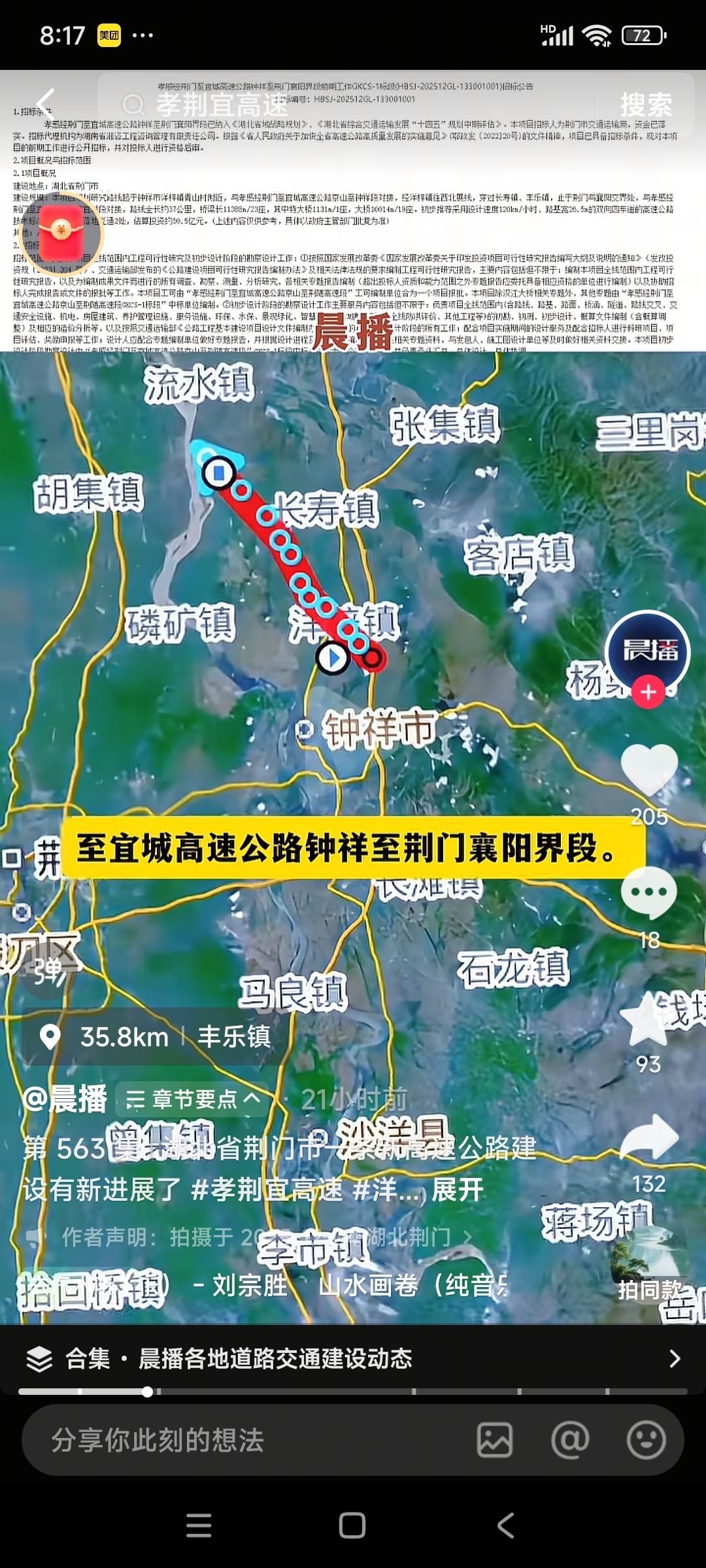Screen dimensions: 706x1568
Task: Open the #孝荆宜高速 hashtag
Action: coord(267,1189)
